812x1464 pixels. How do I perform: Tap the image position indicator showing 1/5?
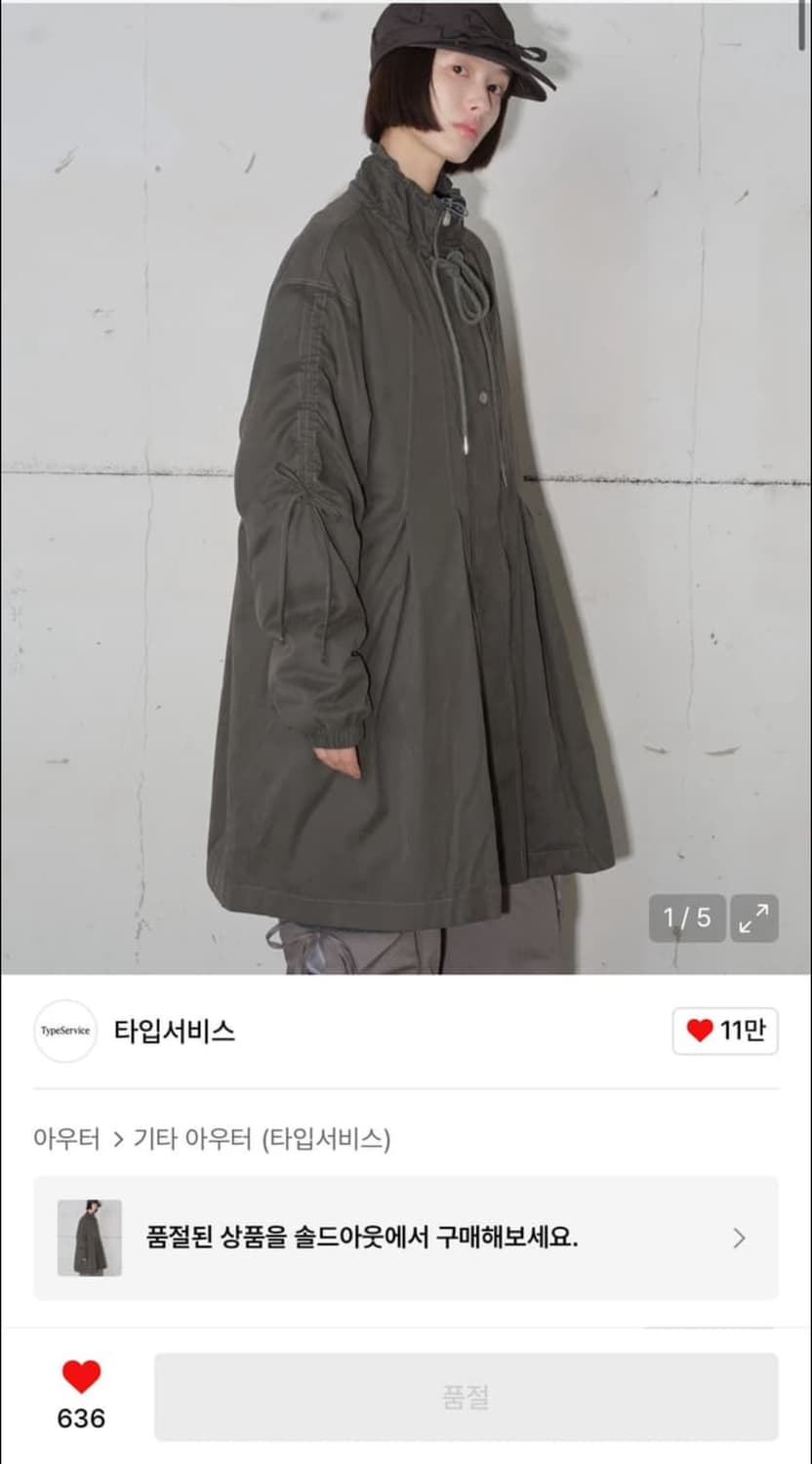687,917
